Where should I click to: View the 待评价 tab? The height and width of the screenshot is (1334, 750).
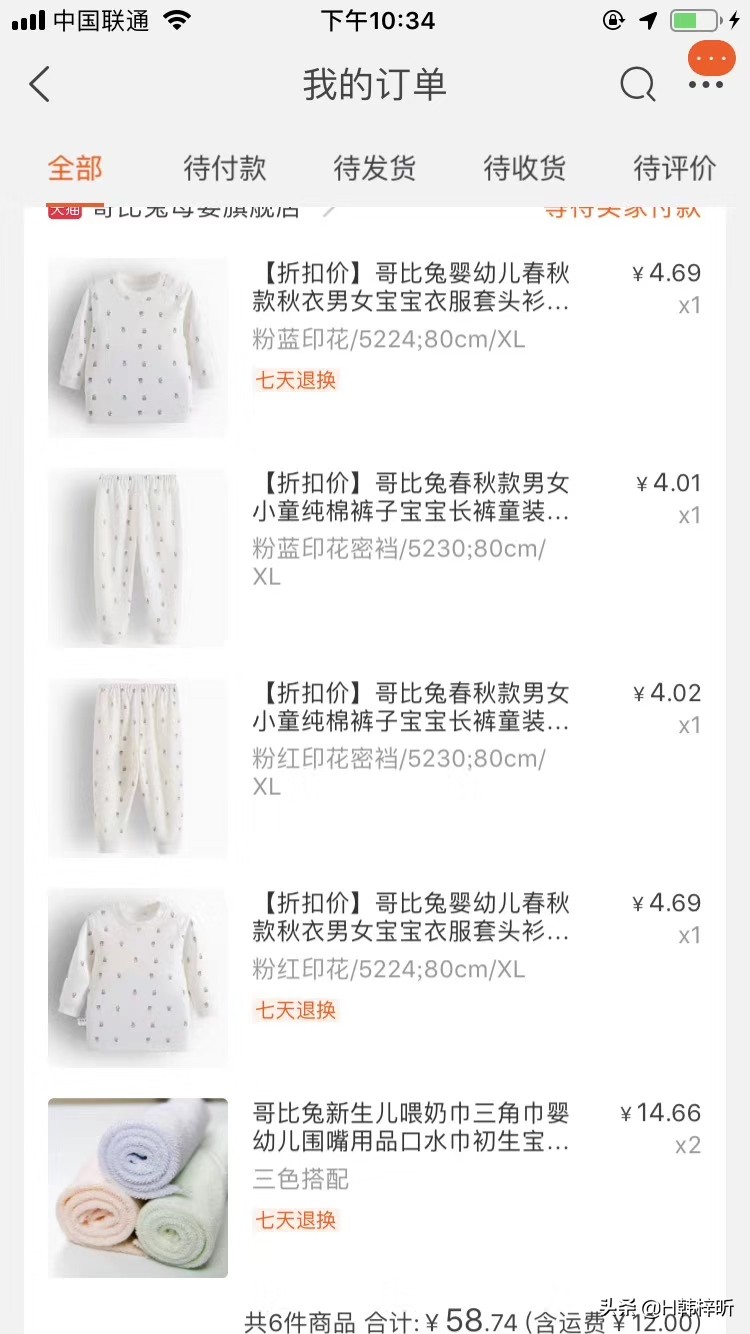click(x=675, y=168)
